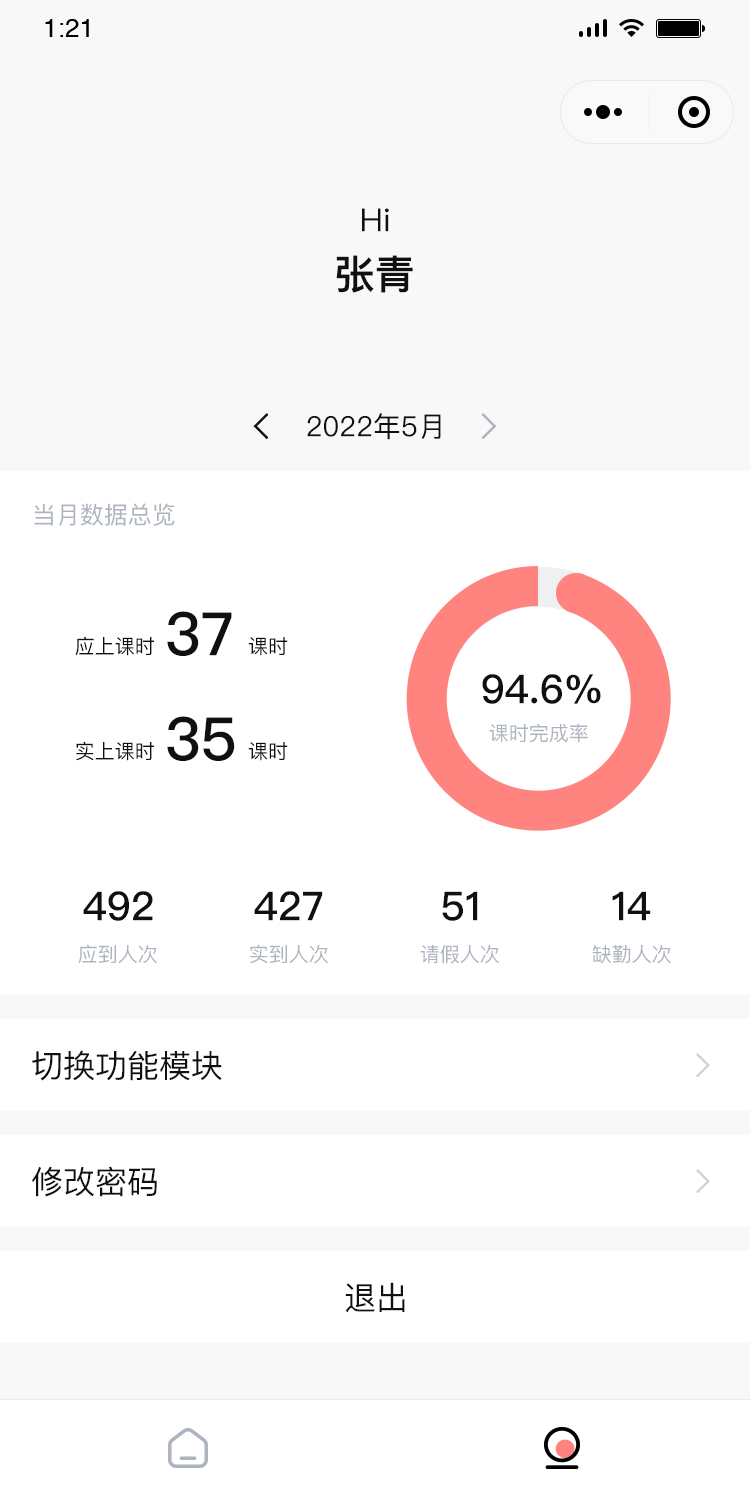Image resolution: width=750 pixels, height=1497 pixels.
Task: Open the mini program more options menu
Action: 603,112
